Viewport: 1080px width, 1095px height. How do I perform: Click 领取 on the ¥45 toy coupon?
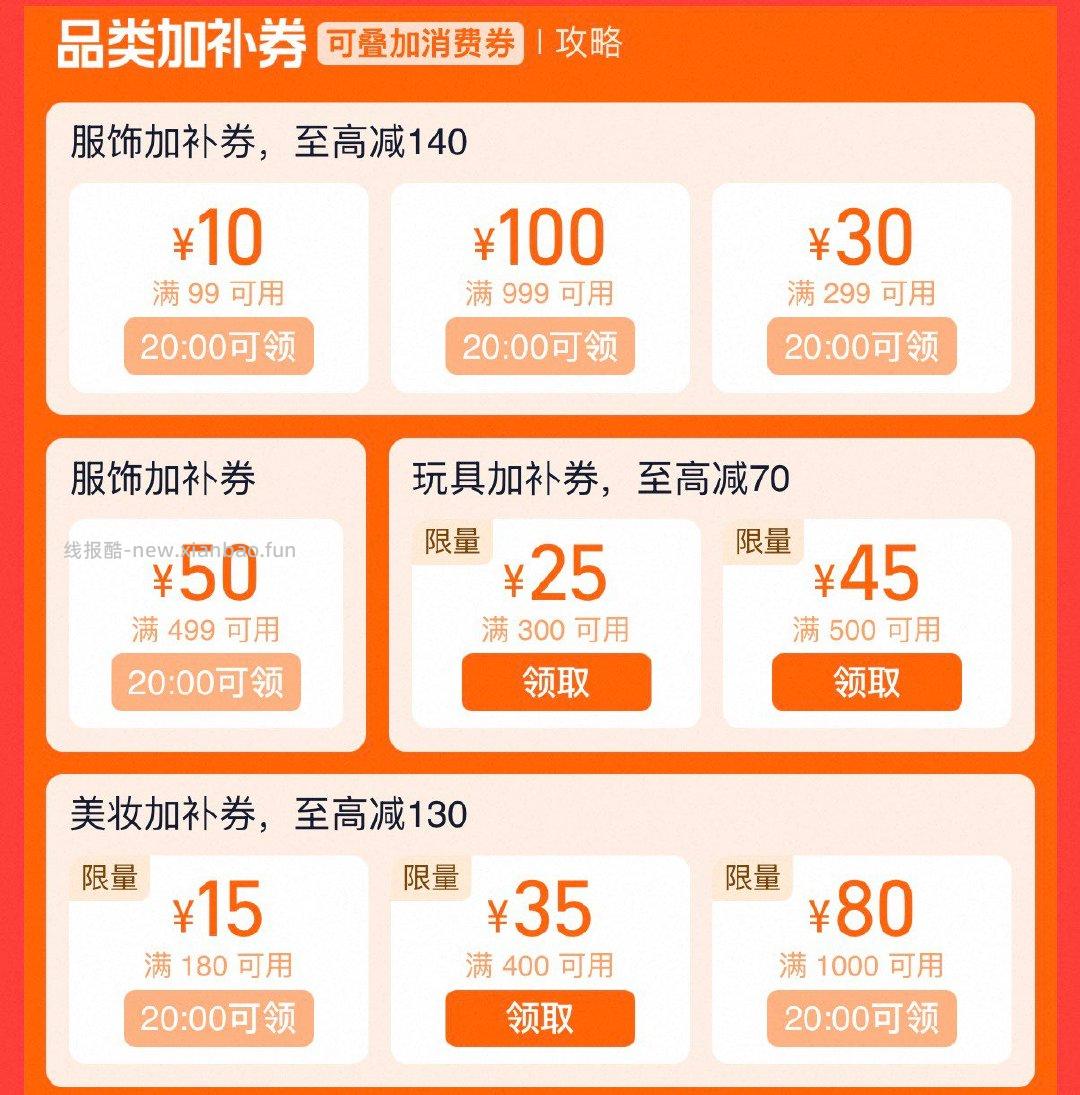coord(868,680)
